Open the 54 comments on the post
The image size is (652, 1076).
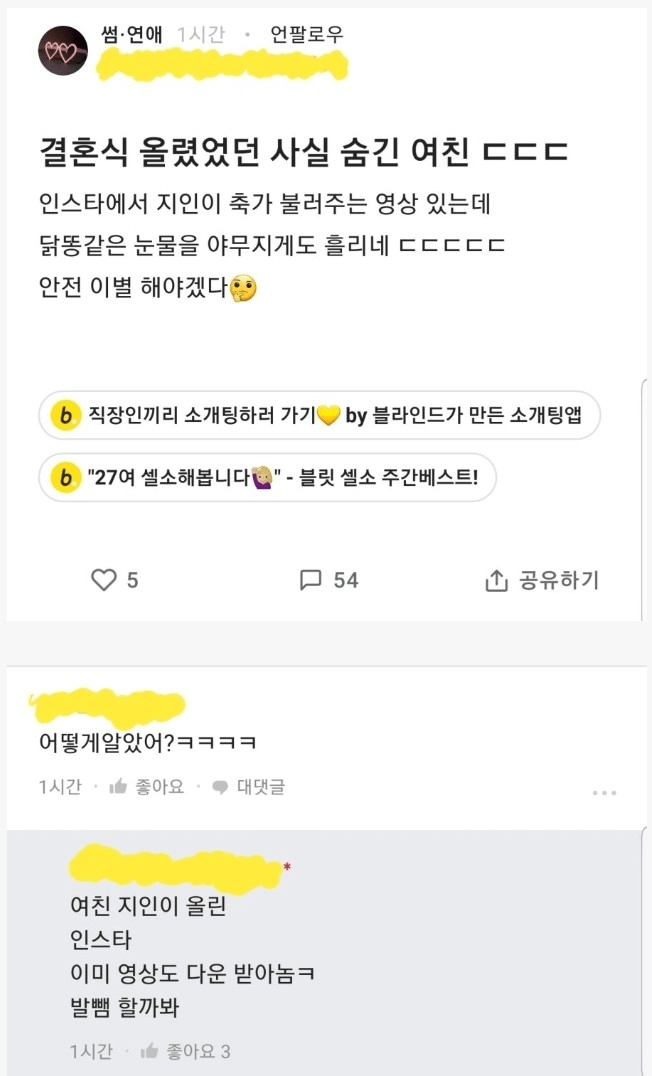pyautogui.click(x=329, y=580)
